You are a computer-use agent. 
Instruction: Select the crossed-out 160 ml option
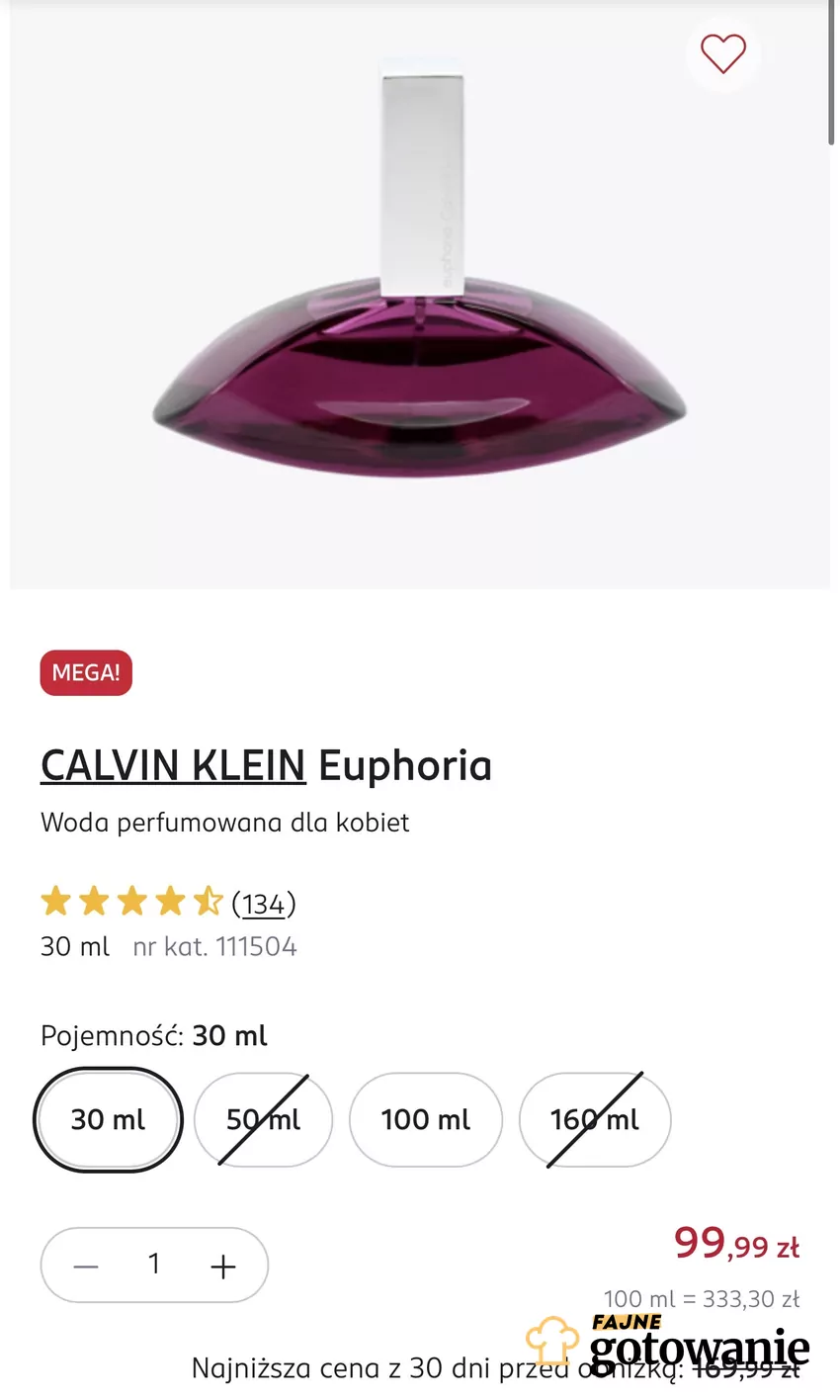[594, 1119]
